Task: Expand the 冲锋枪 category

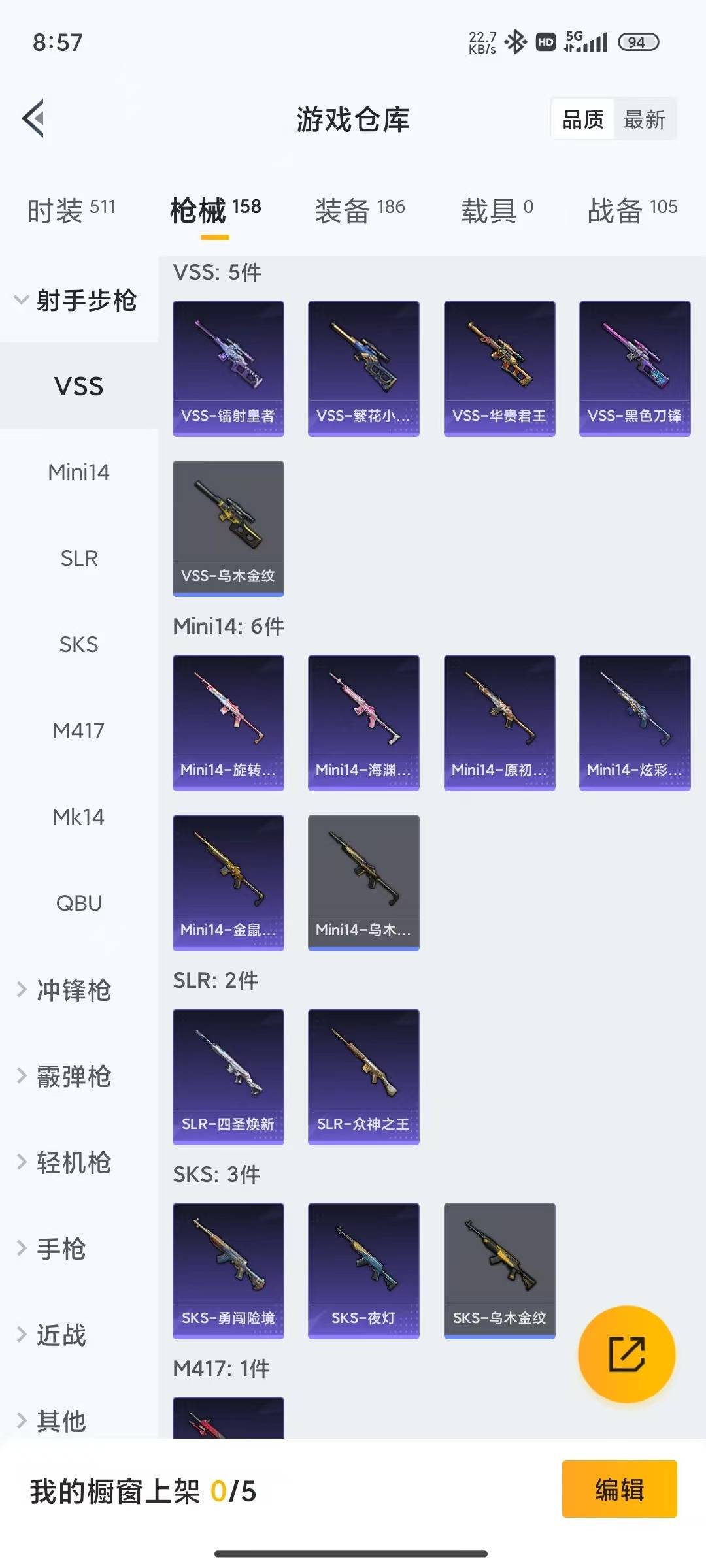Action: pos(72,990)
